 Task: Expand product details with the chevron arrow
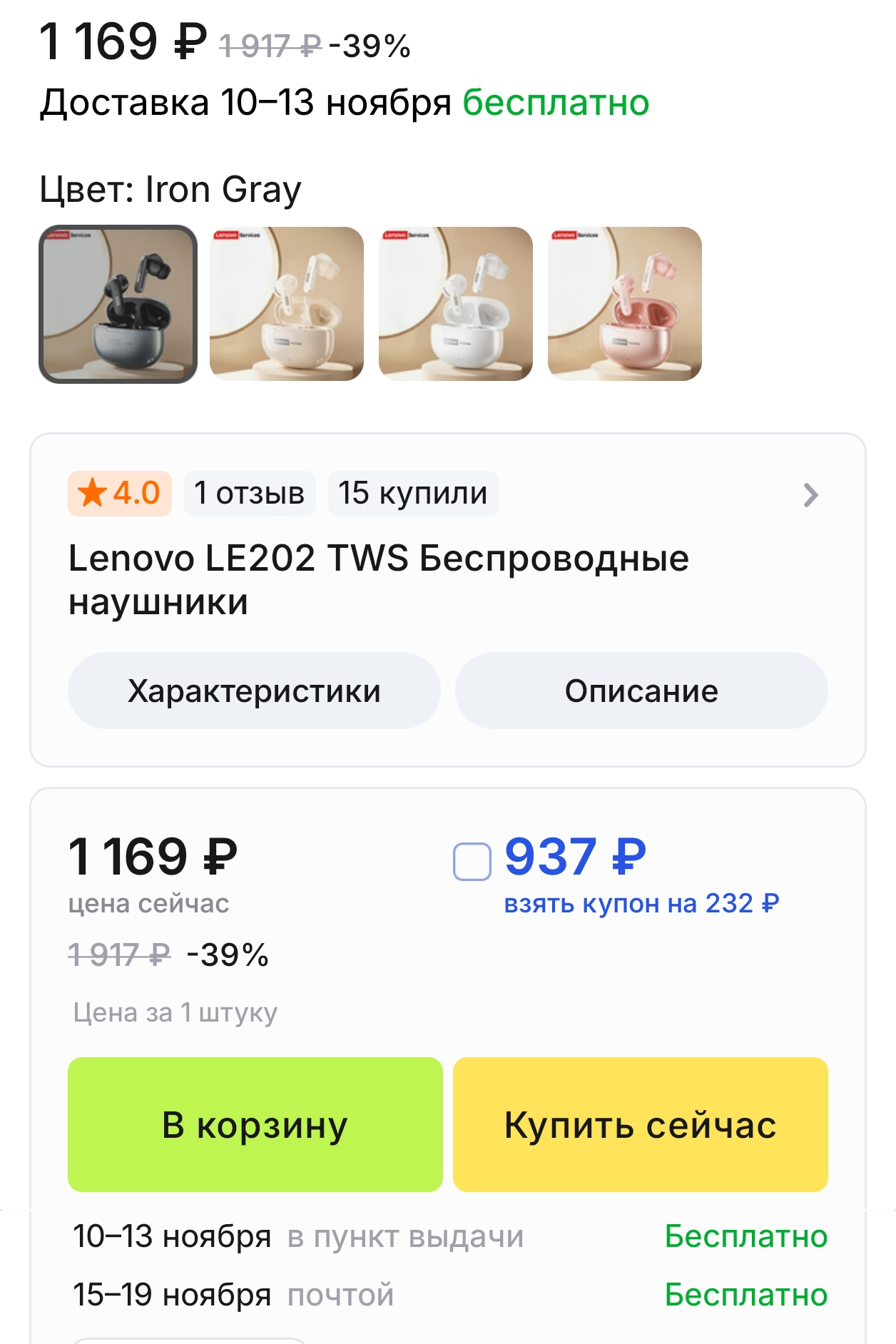810,495
